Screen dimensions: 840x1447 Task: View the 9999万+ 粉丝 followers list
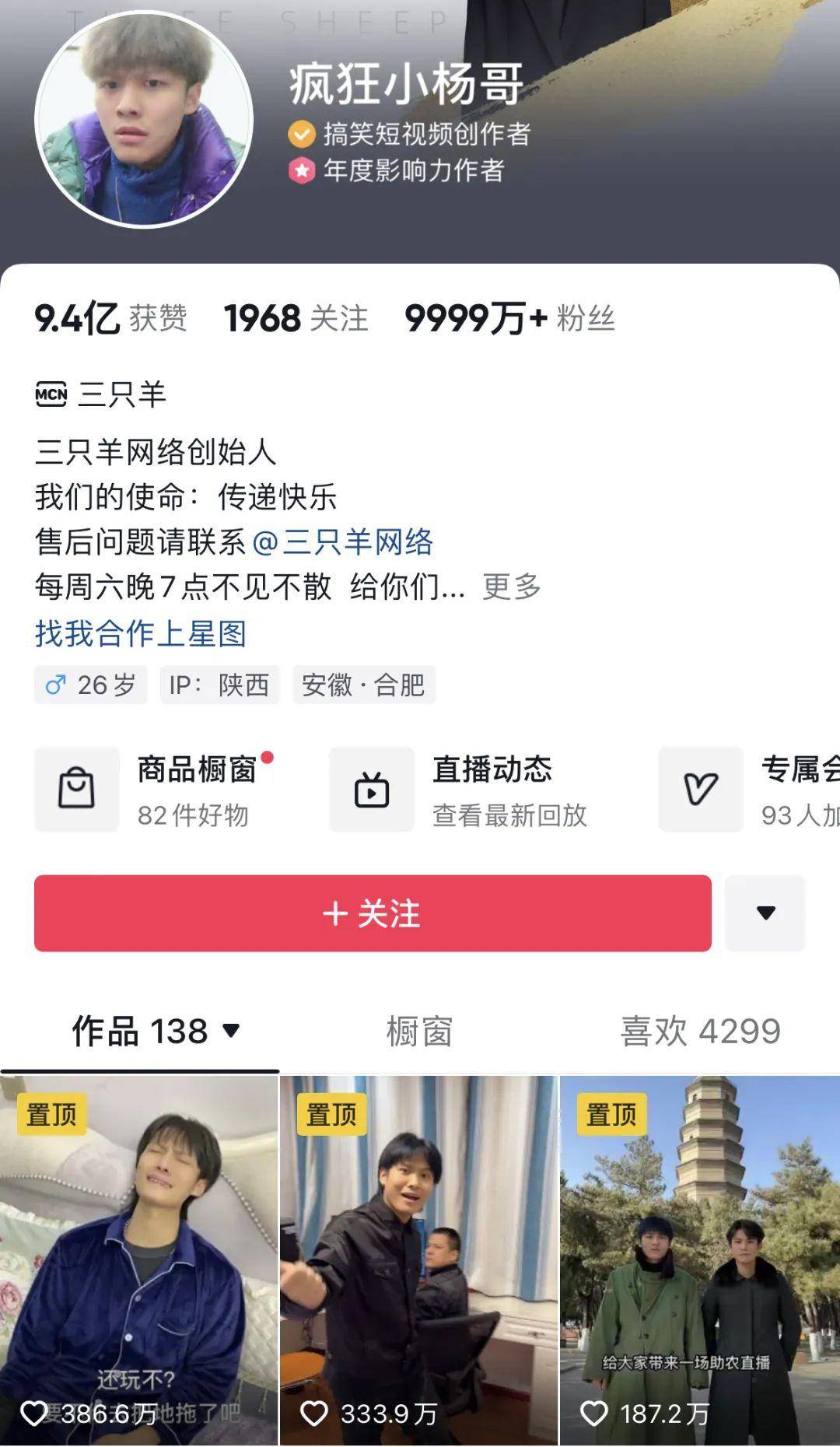coord(509,318)
